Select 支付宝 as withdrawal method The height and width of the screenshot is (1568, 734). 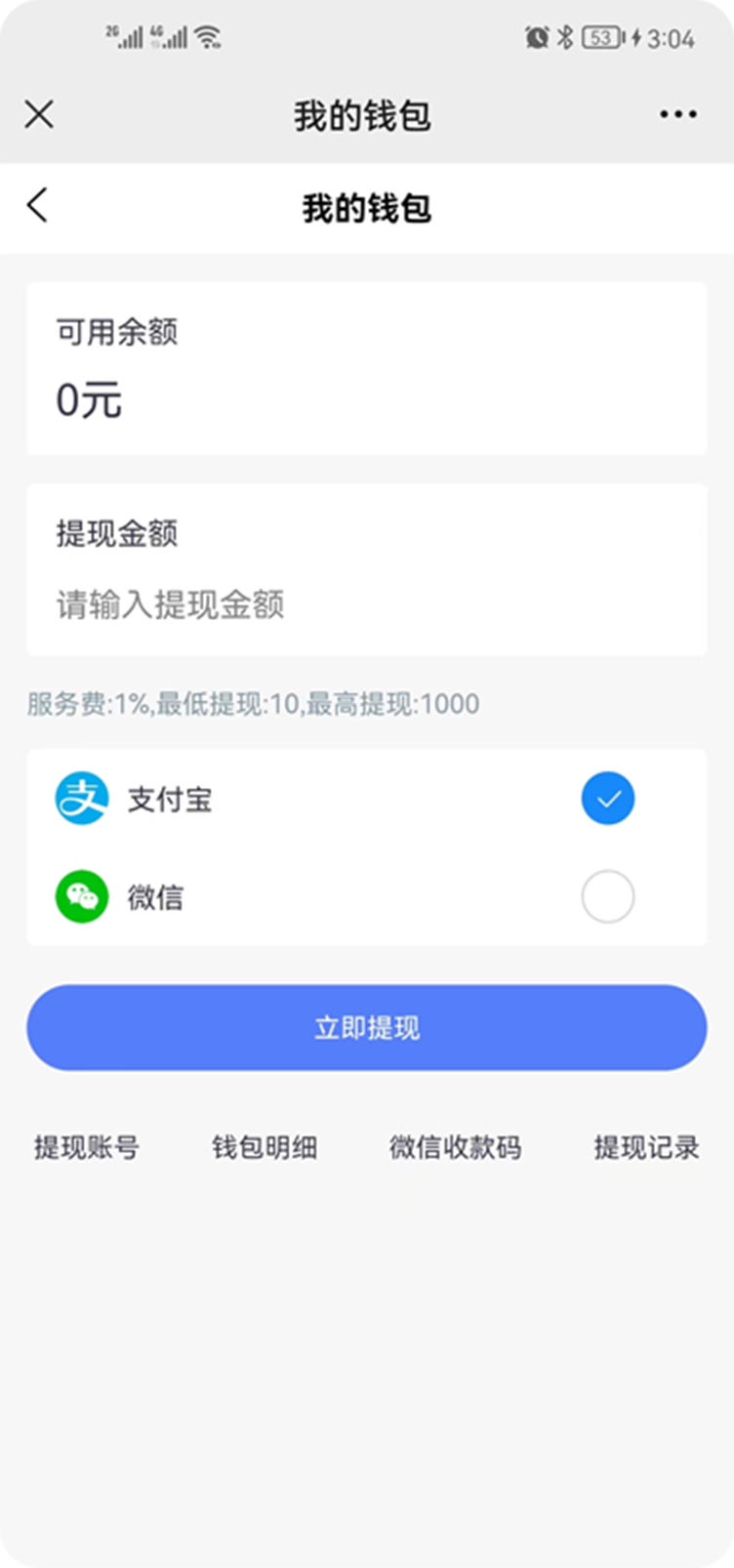pos(607,799)
